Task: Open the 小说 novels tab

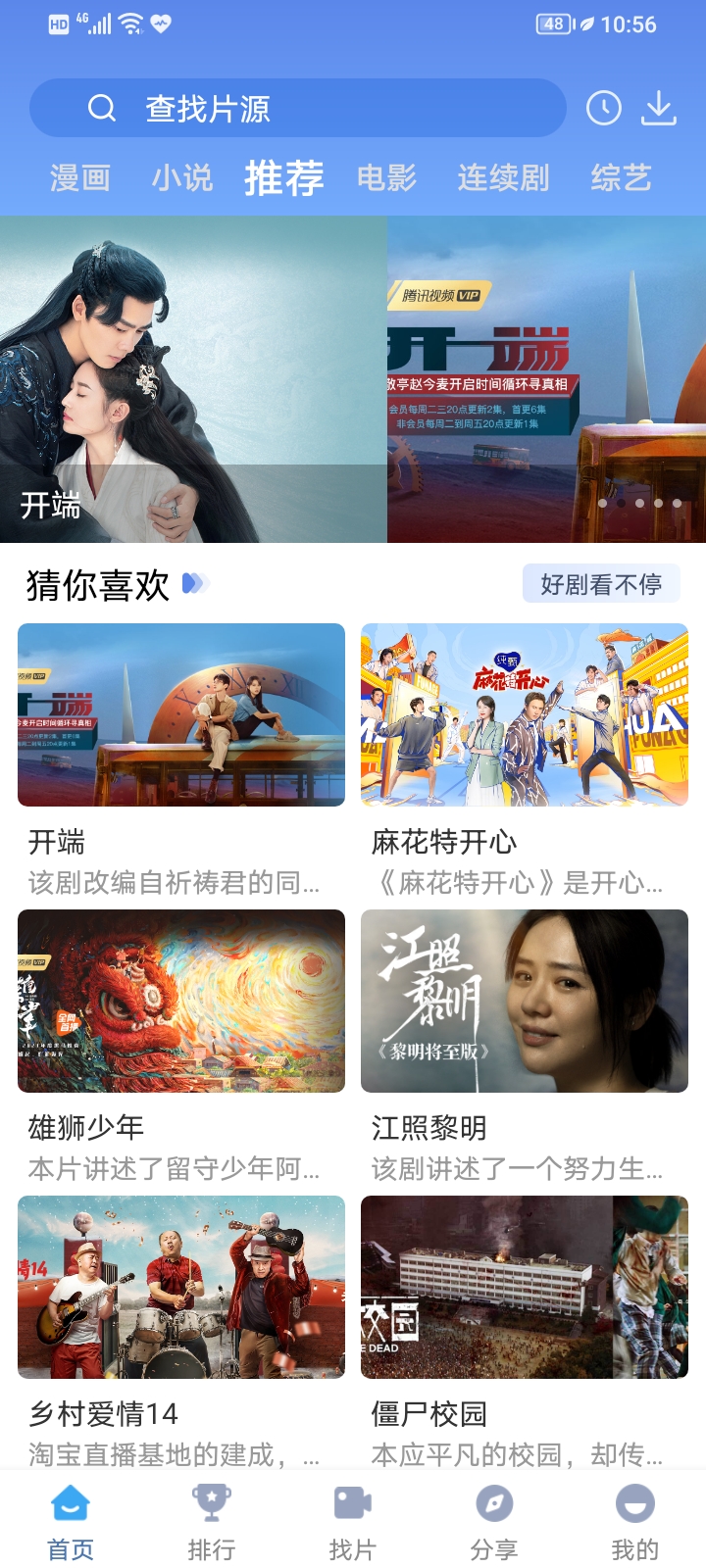Action: click(183, 177)
